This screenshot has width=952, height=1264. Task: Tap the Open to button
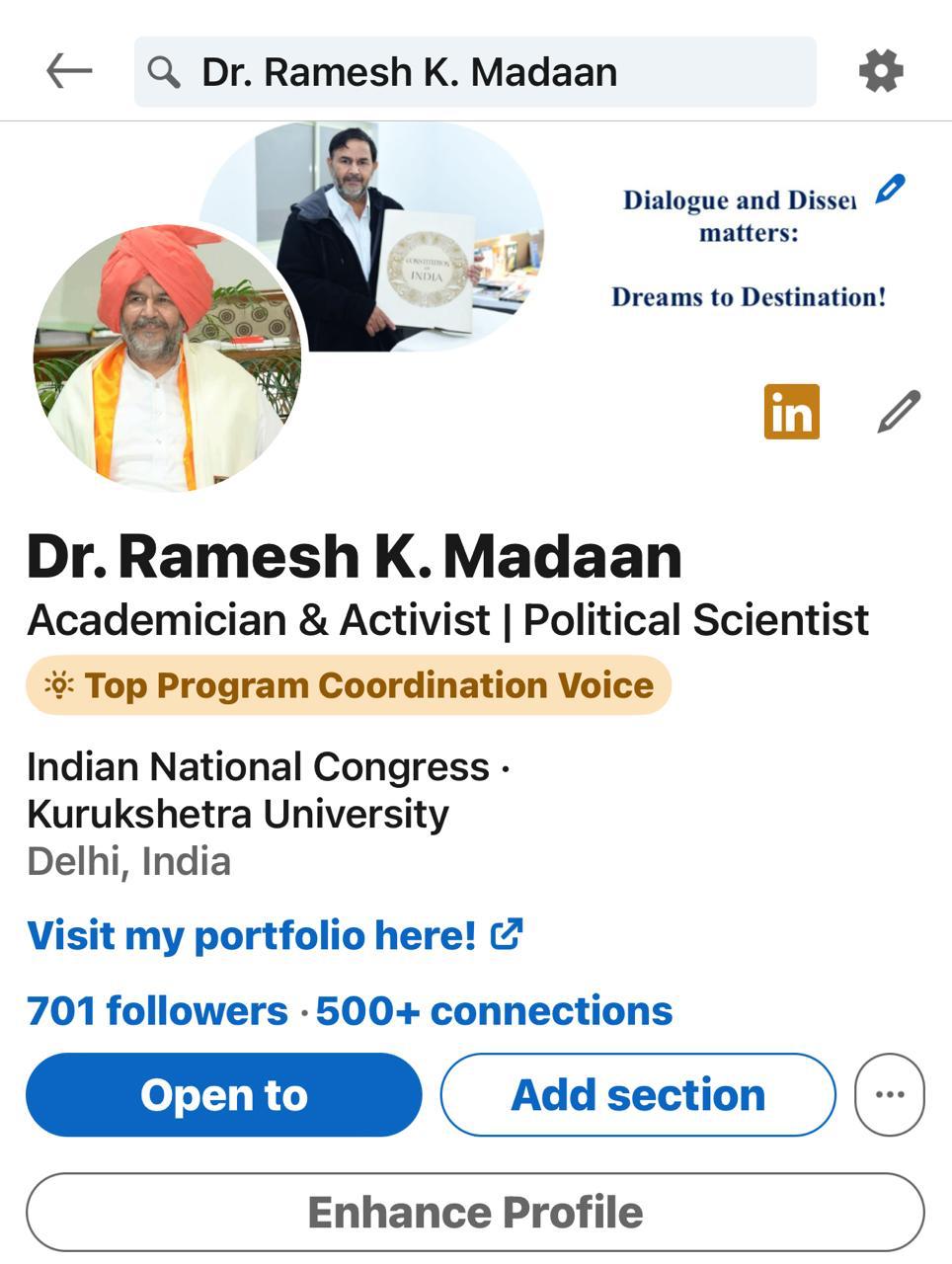coord(224,1094)
